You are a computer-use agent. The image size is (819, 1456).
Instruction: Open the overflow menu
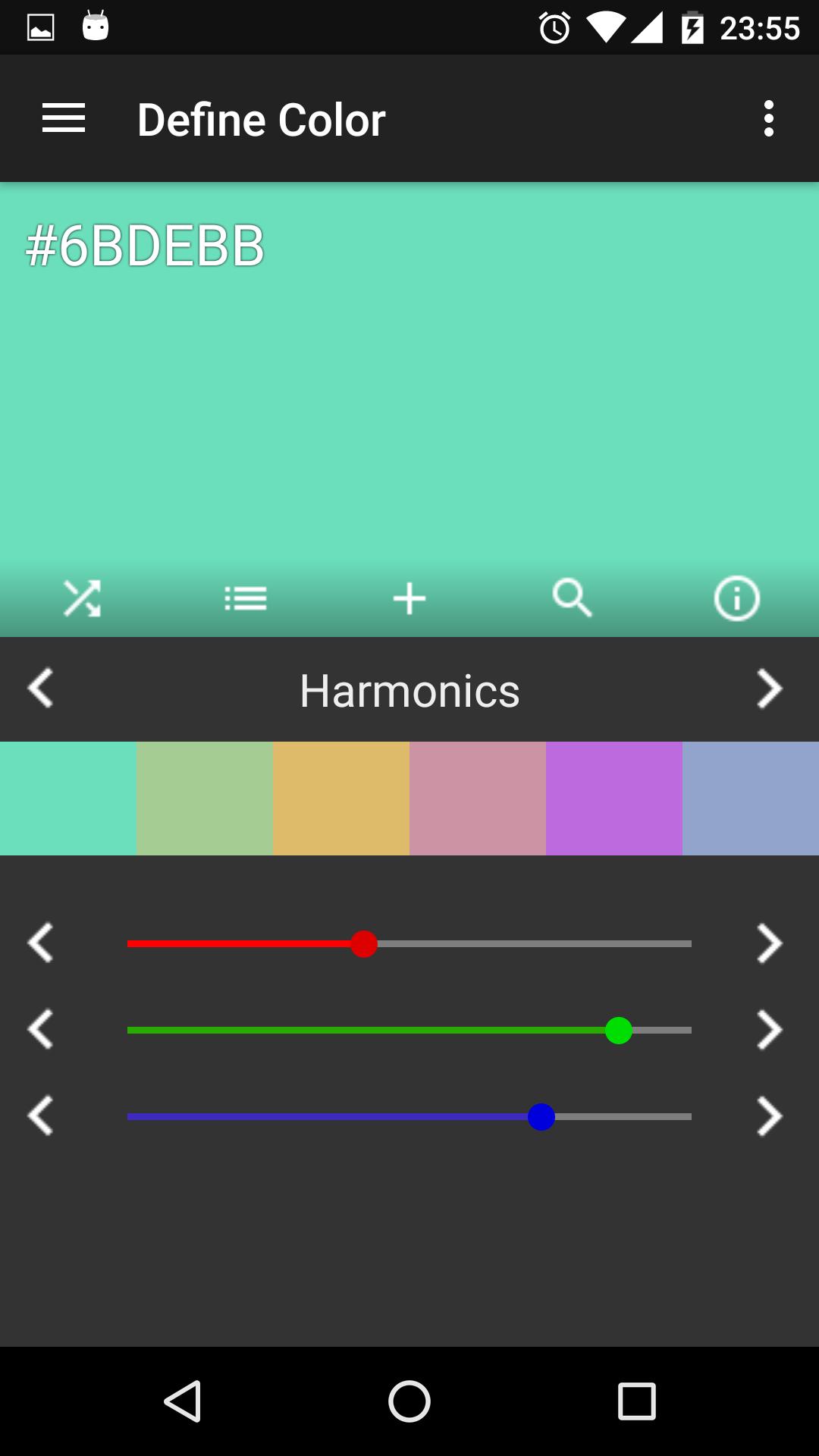pos(768,119)
